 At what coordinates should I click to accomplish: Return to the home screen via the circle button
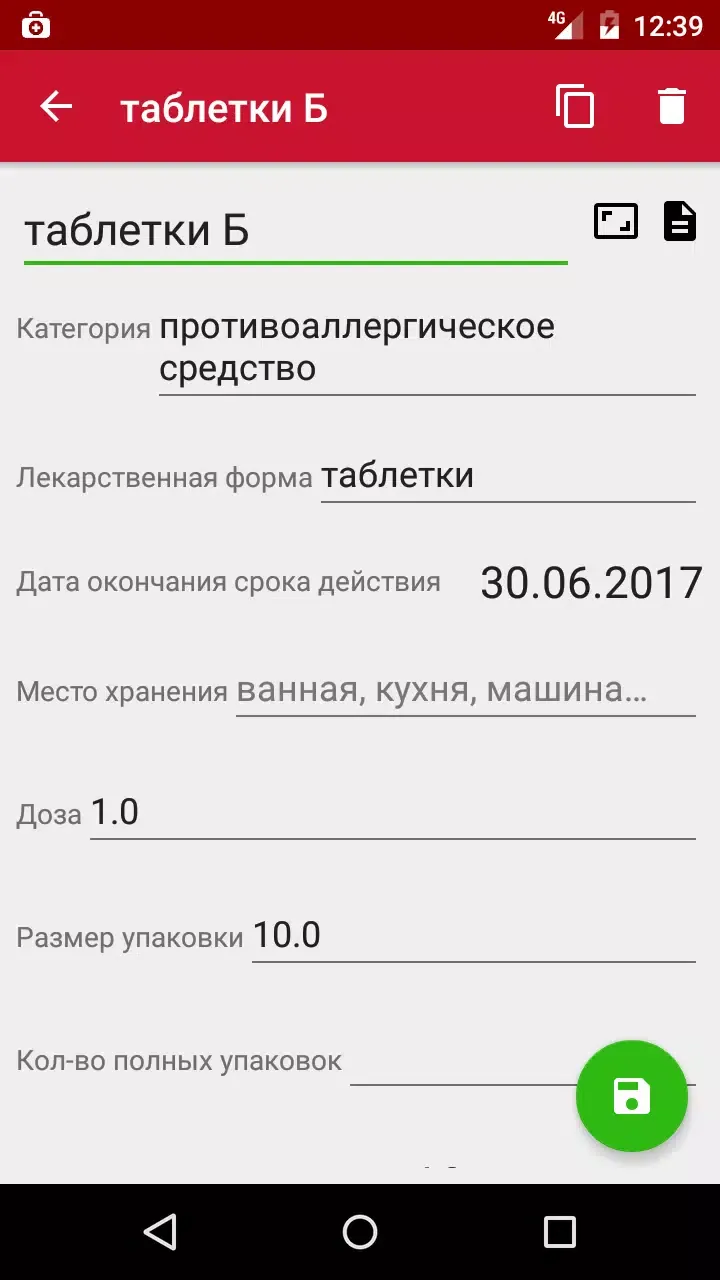pos(360,1232)
